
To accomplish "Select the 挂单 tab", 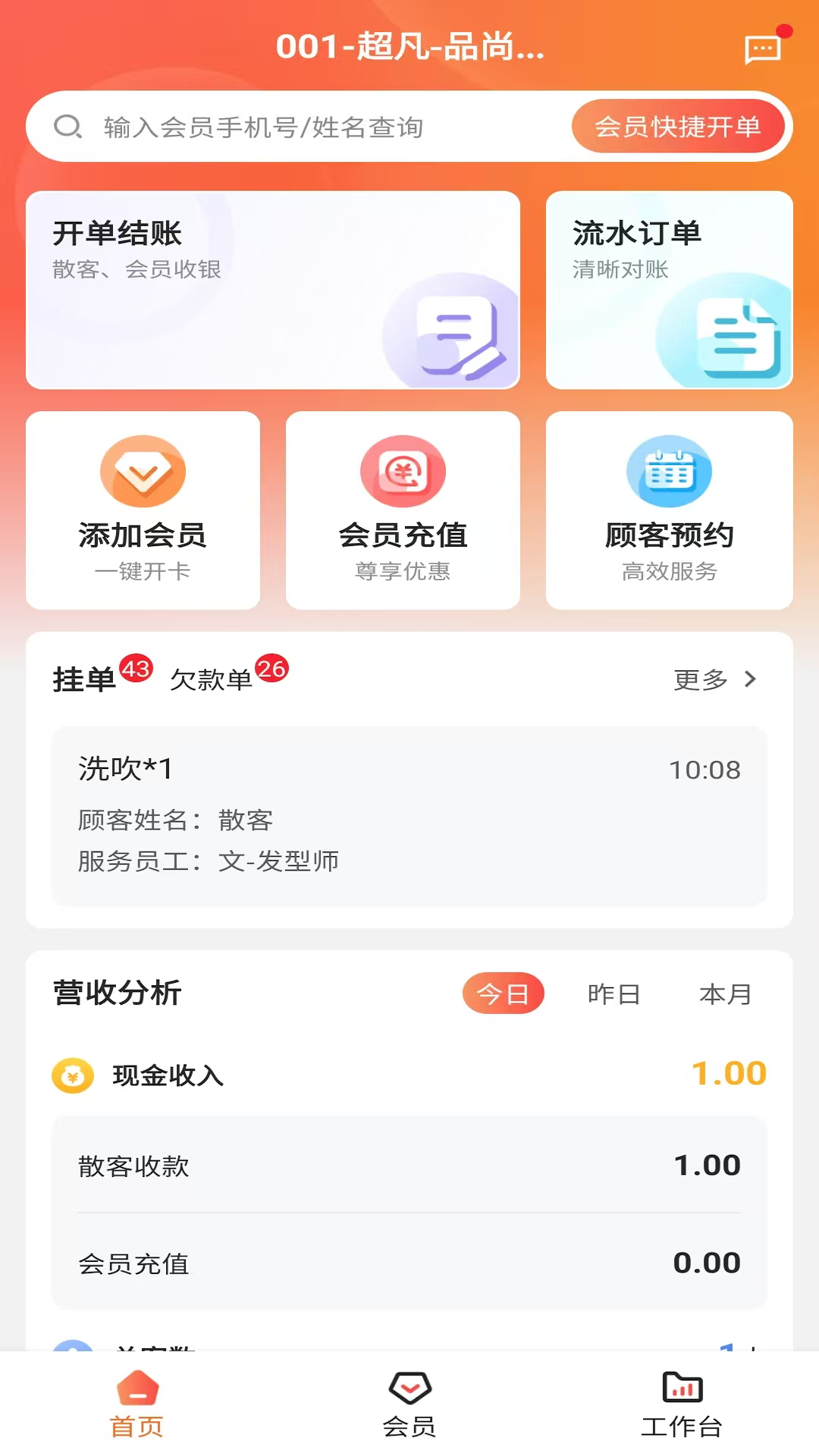I will coord(85,679).
